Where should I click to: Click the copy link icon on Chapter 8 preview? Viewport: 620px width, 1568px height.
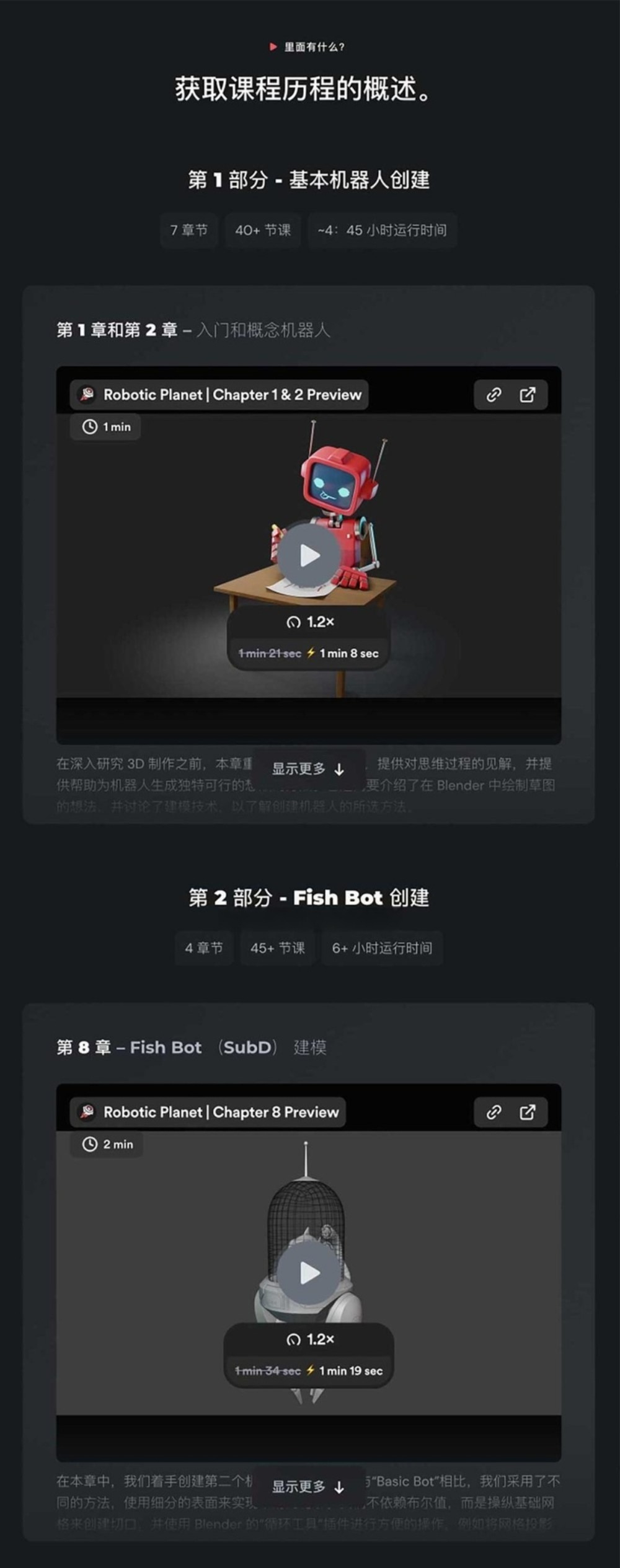494,1112
